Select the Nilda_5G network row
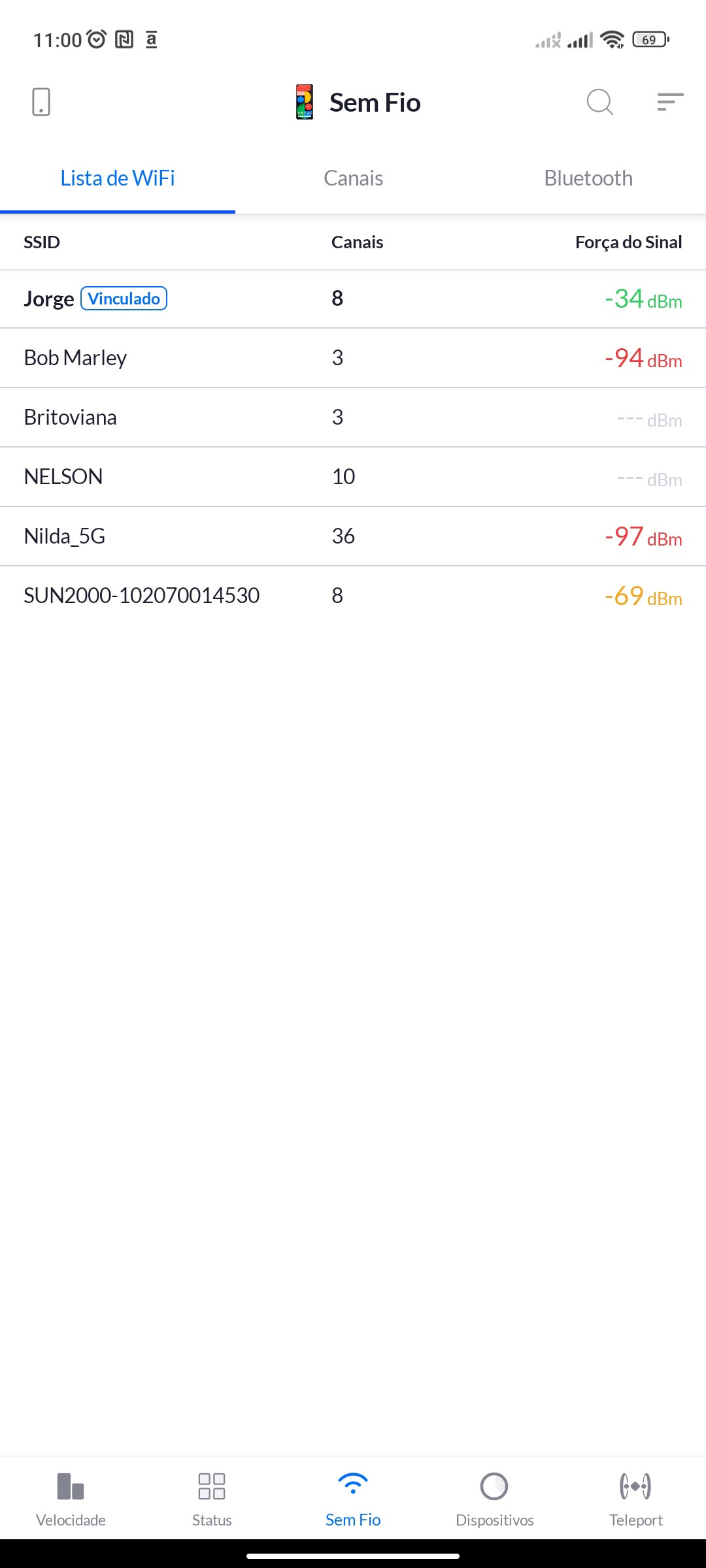Viewport: 706px width, 1568px height. [x=353, y=536]
